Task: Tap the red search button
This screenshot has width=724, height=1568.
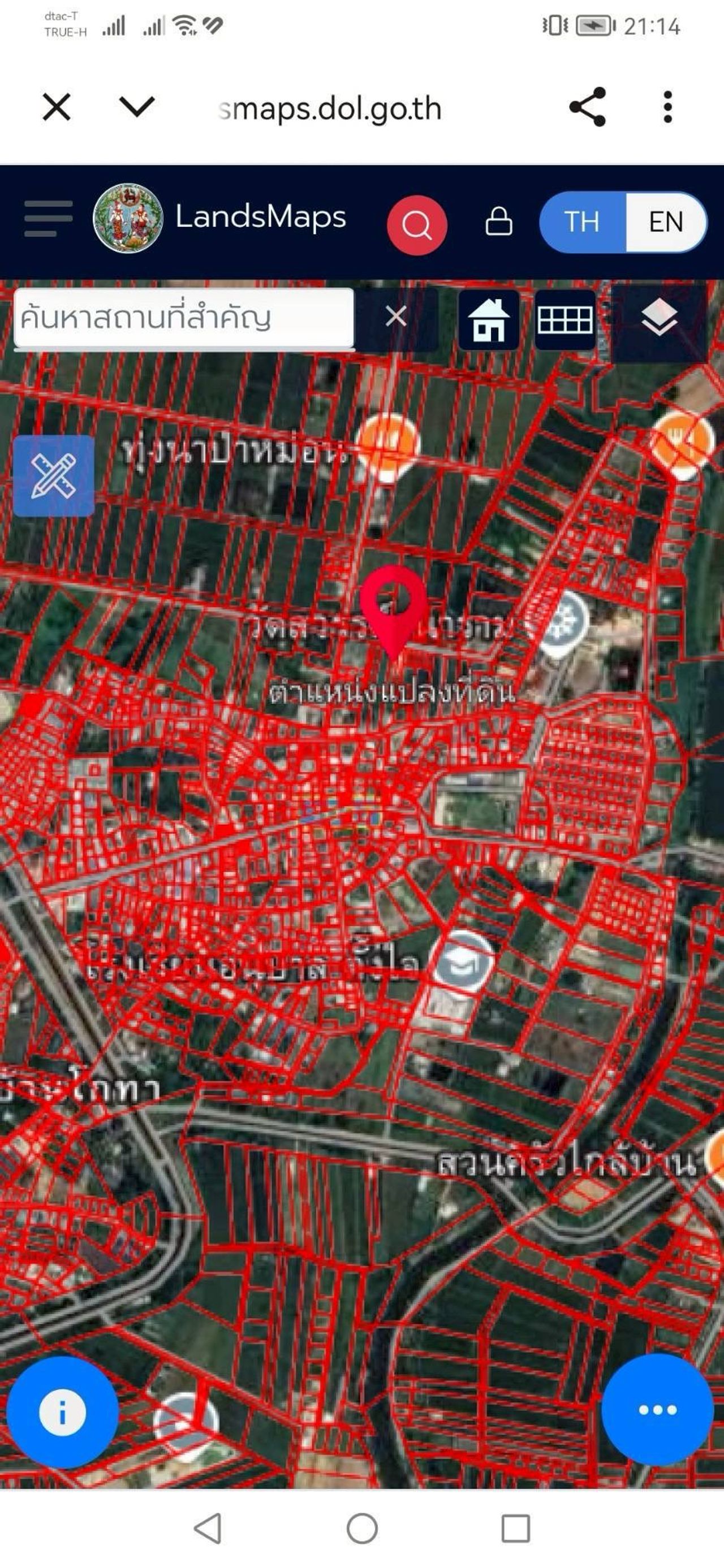Action: click(417, 224)
